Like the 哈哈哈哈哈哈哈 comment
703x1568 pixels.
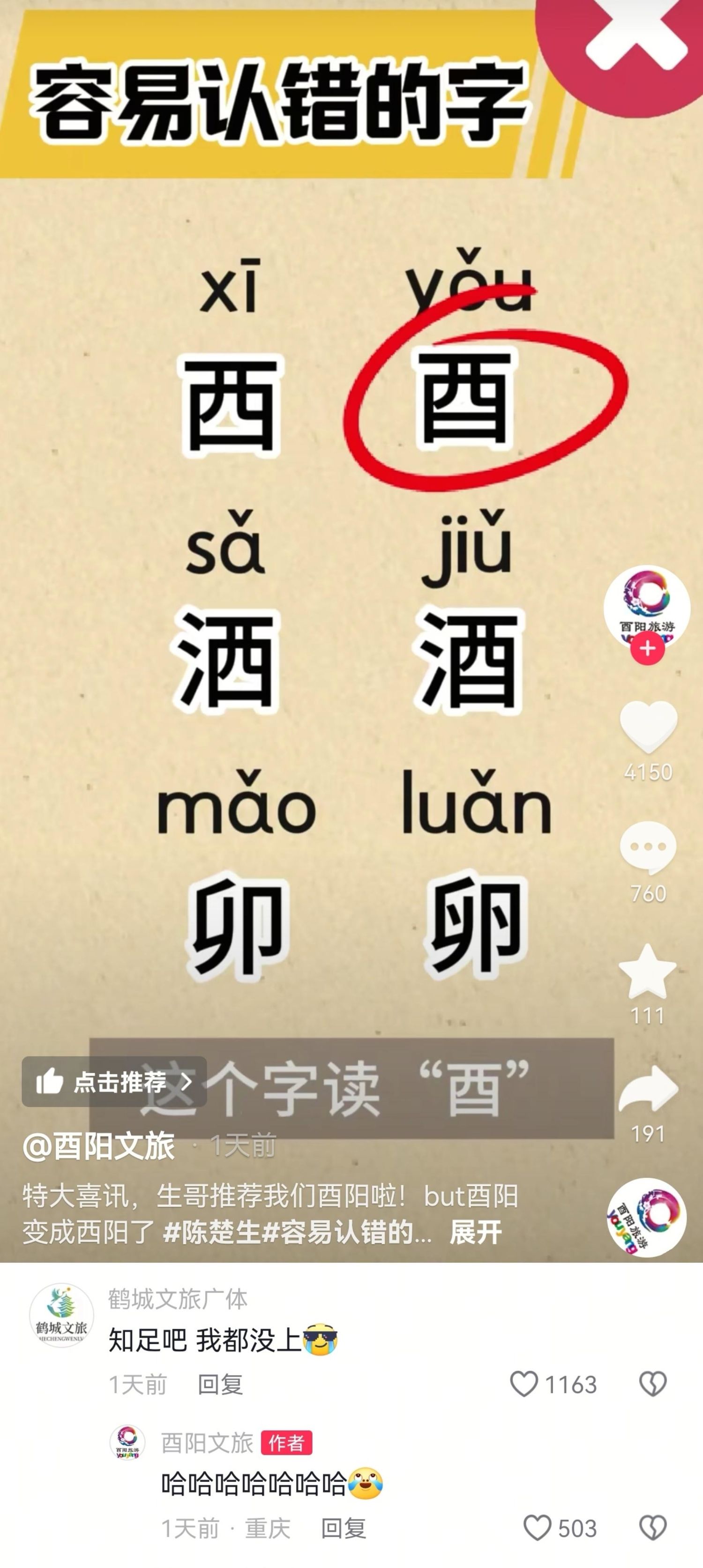tap(537, 1528)
